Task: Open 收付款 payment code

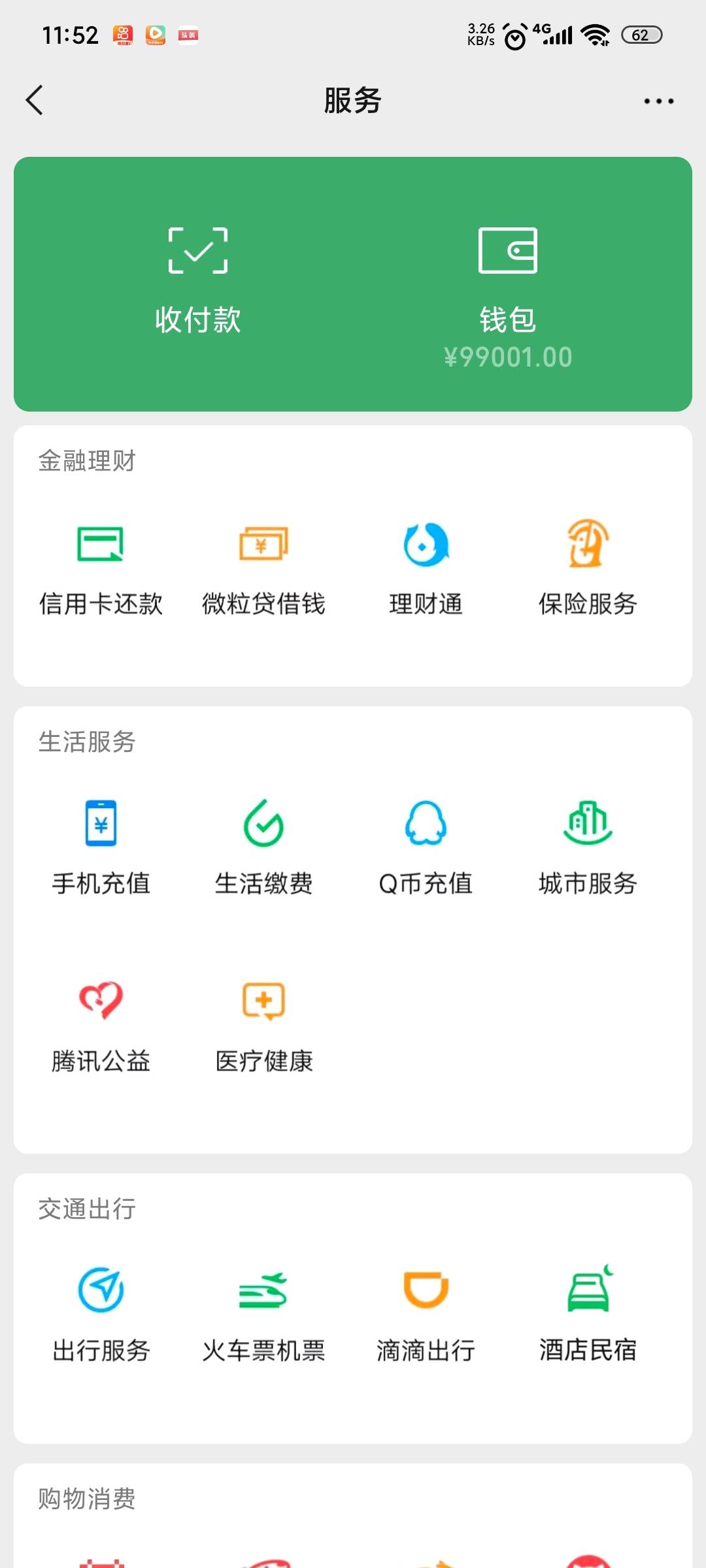Action: (x=198, y=282)
